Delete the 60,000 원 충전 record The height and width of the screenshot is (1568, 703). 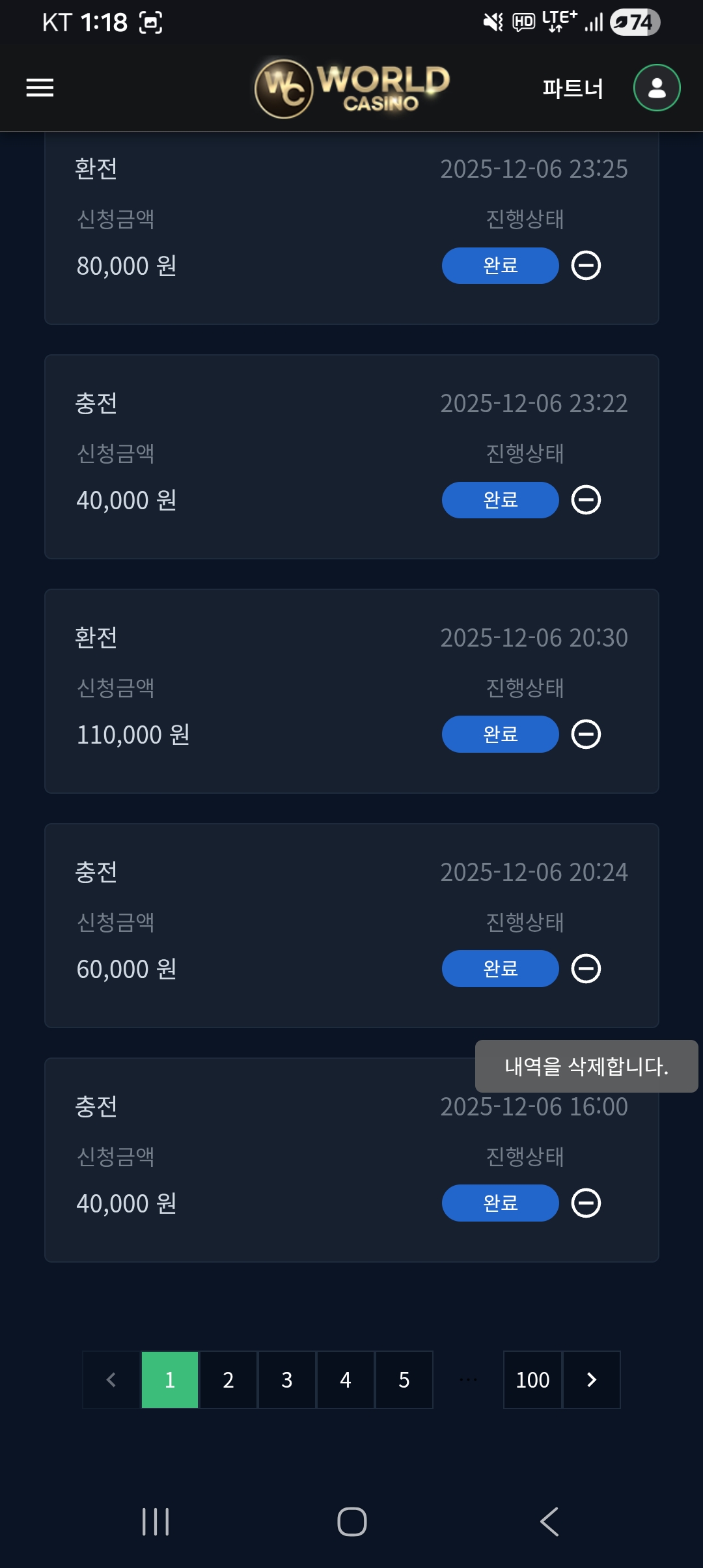pos(586,969)
